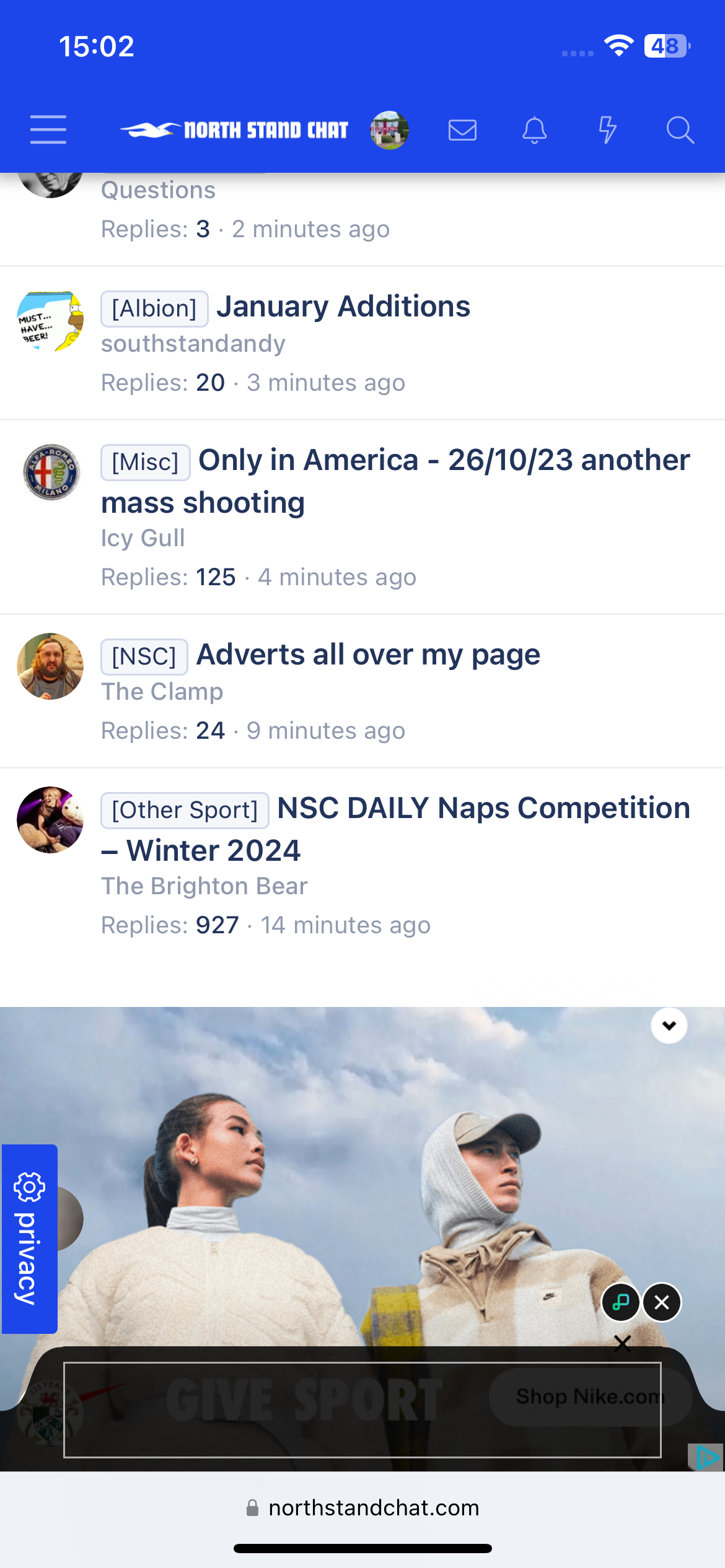Open the inbox envelope icon

462,130
